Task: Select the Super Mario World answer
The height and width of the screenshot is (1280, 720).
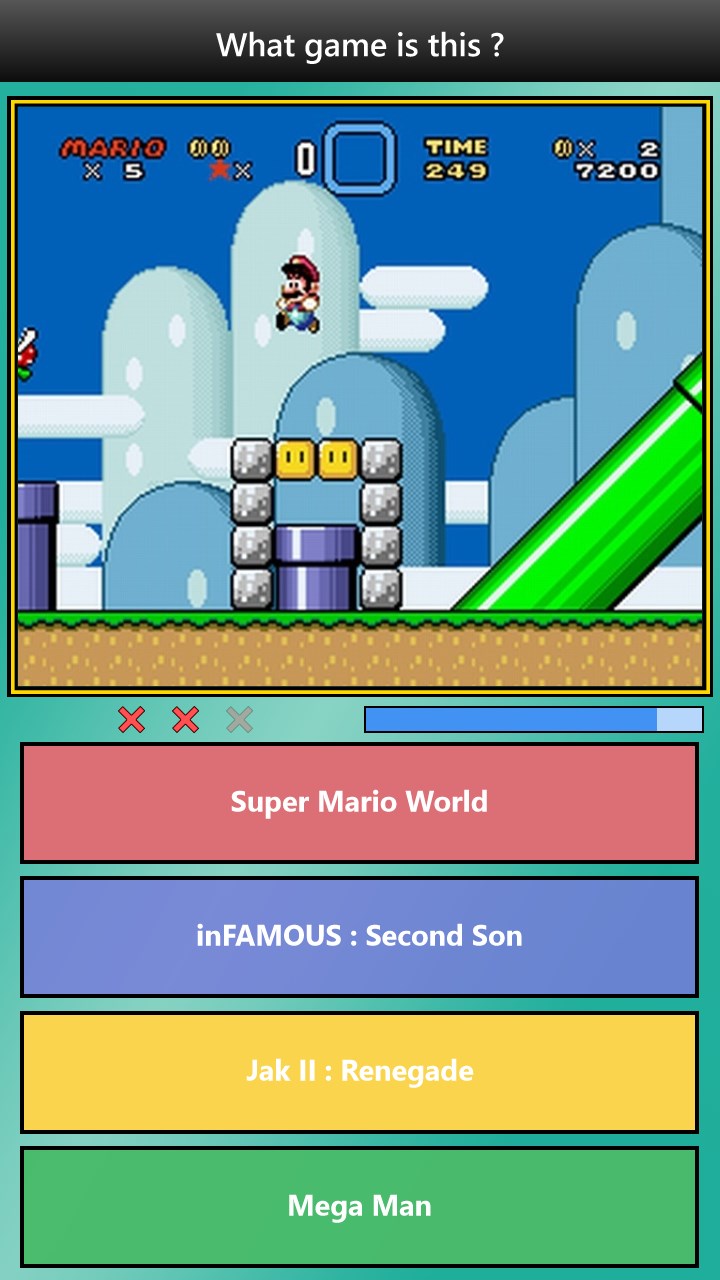Action: point(359,802)
